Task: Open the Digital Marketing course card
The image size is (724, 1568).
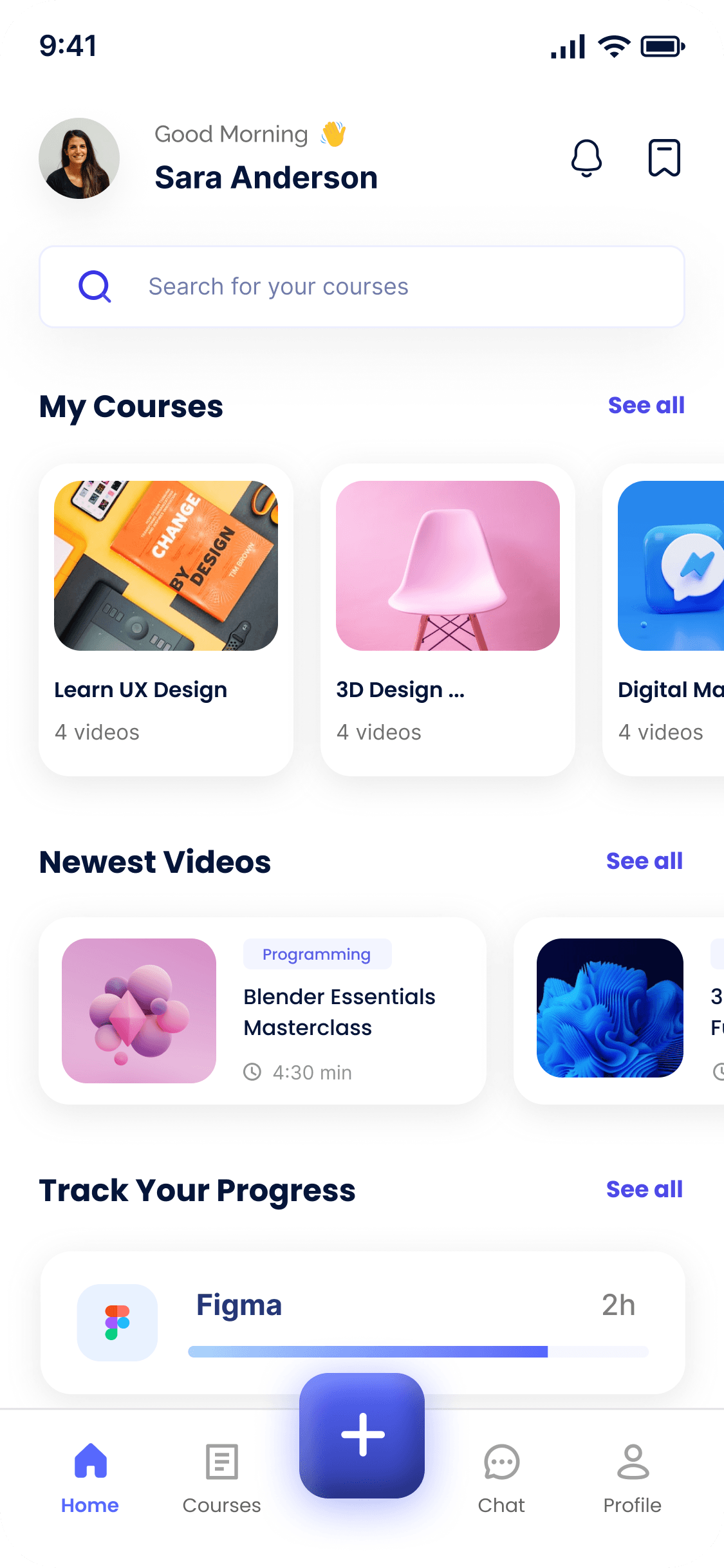Action: pyautogui.click(x=664, y=620)
